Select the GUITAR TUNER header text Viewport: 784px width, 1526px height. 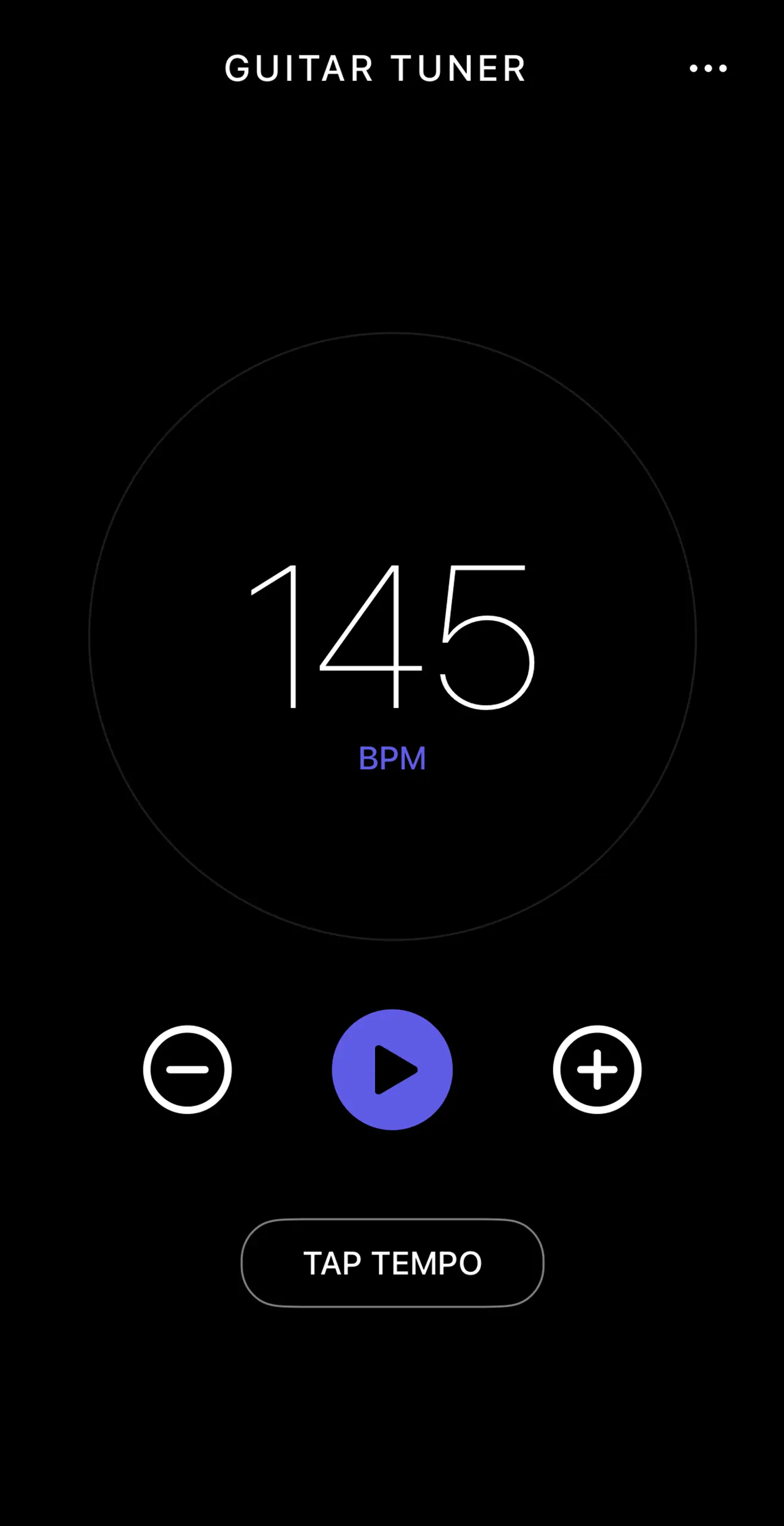pos(375,68)
